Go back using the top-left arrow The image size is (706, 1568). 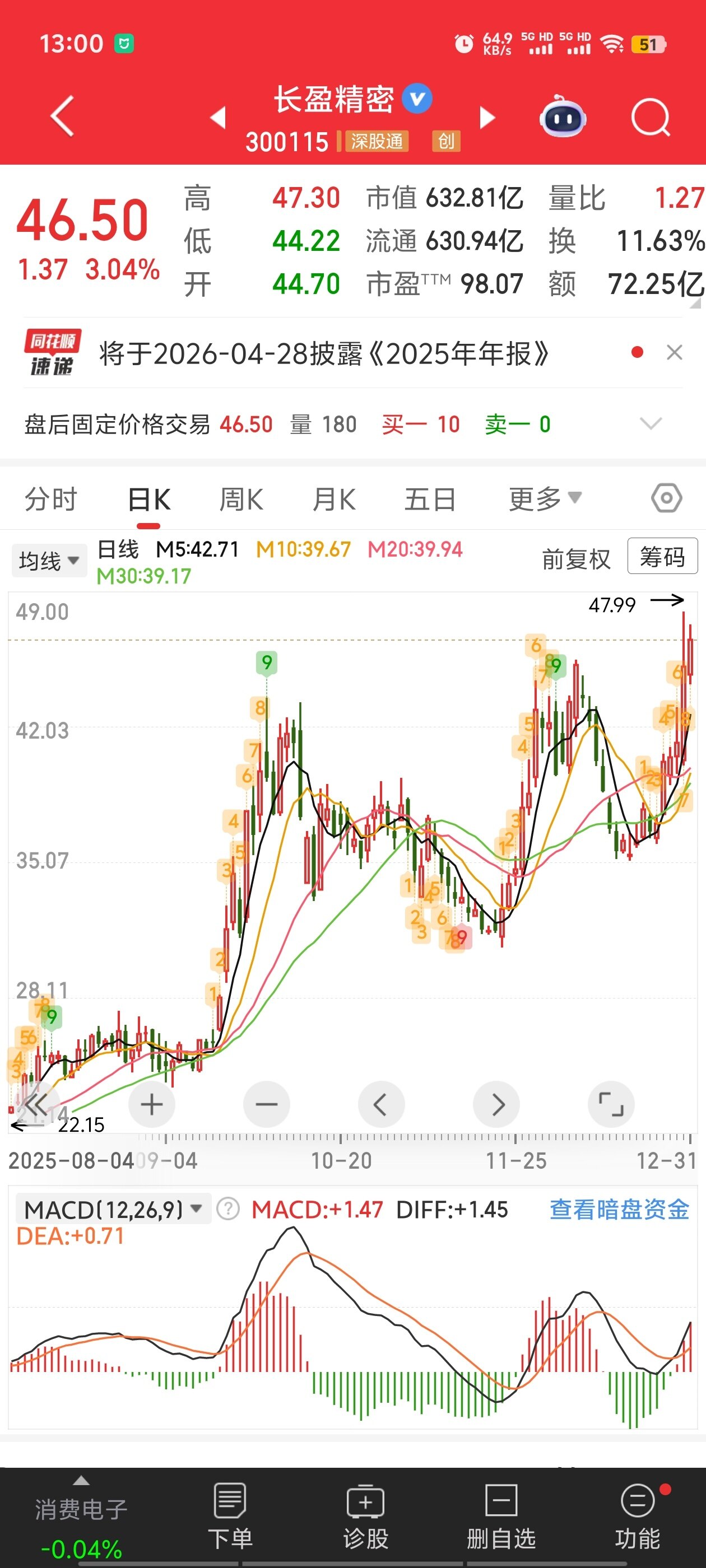point(63,116)
